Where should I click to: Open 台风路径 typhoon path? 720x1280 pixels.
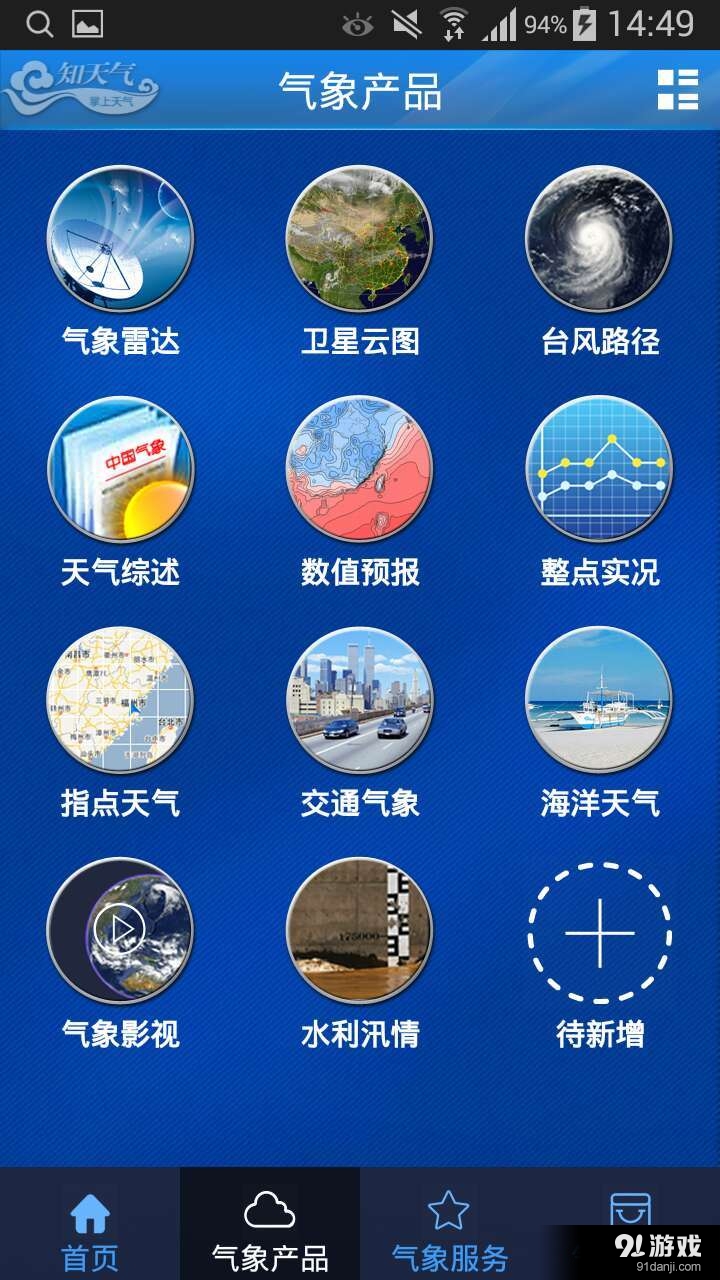[x=599, y=239]
